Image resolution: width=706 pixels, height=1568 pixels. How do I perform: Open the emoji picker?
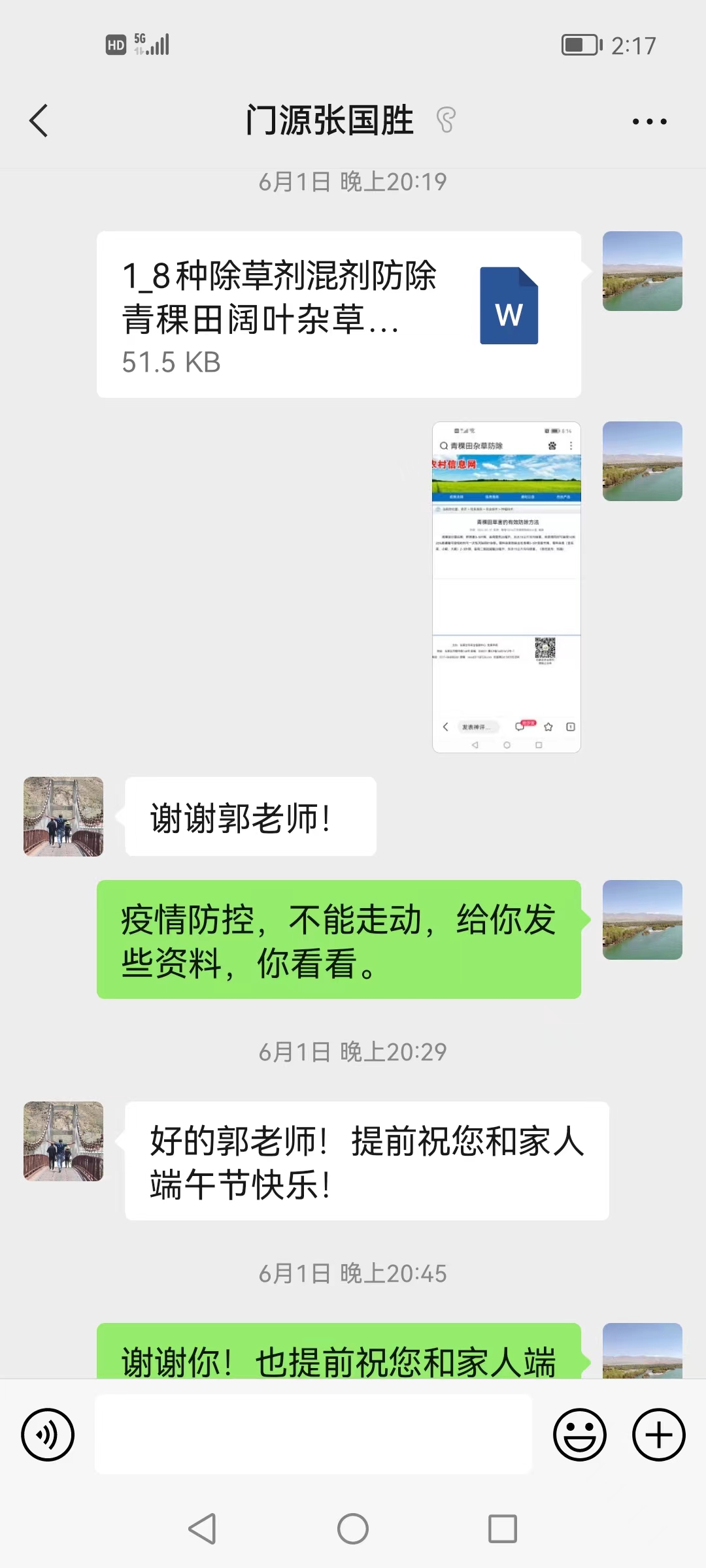579,1435
